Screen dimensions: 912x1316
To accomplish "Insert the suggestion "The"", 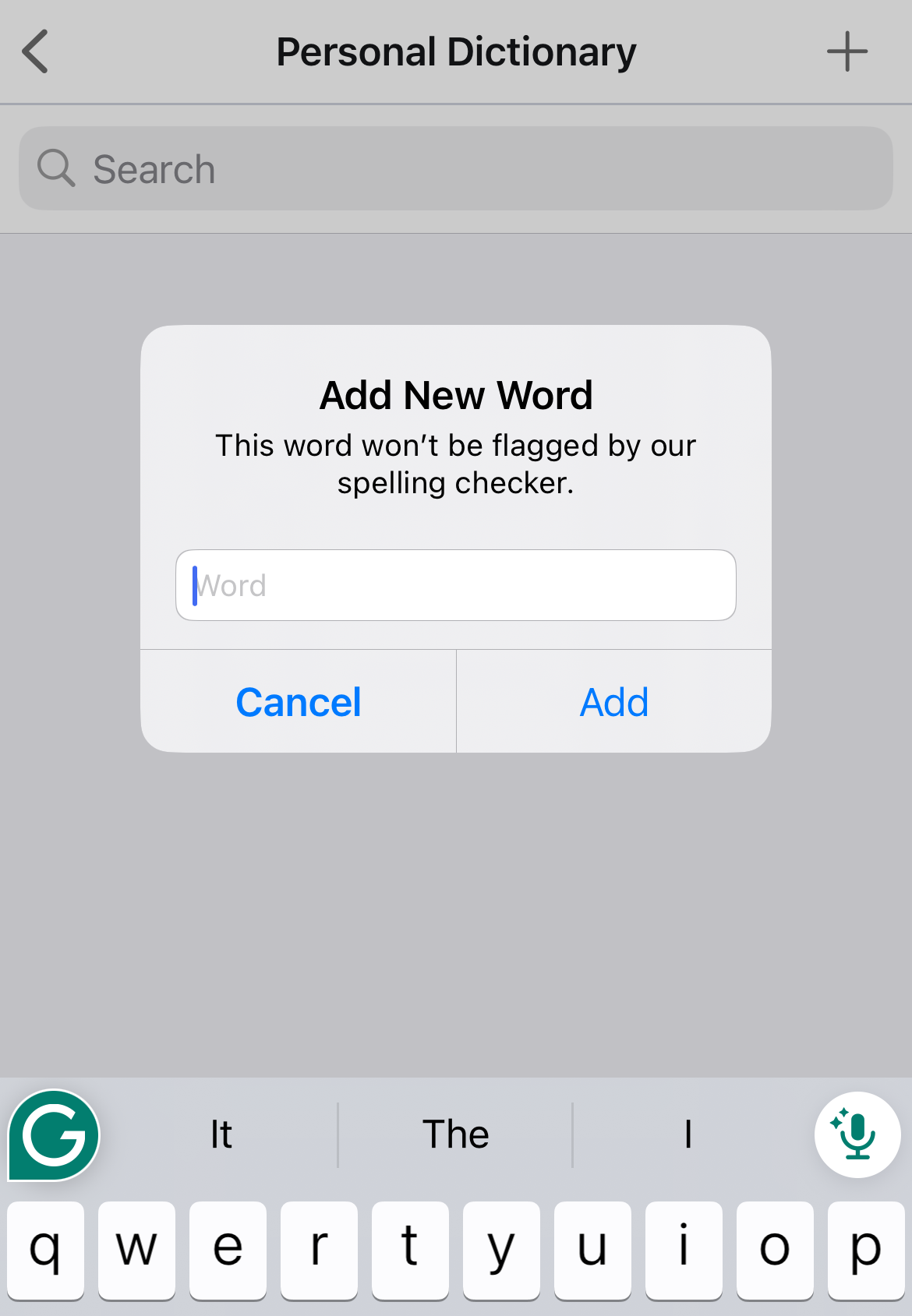I will 456,1134.
